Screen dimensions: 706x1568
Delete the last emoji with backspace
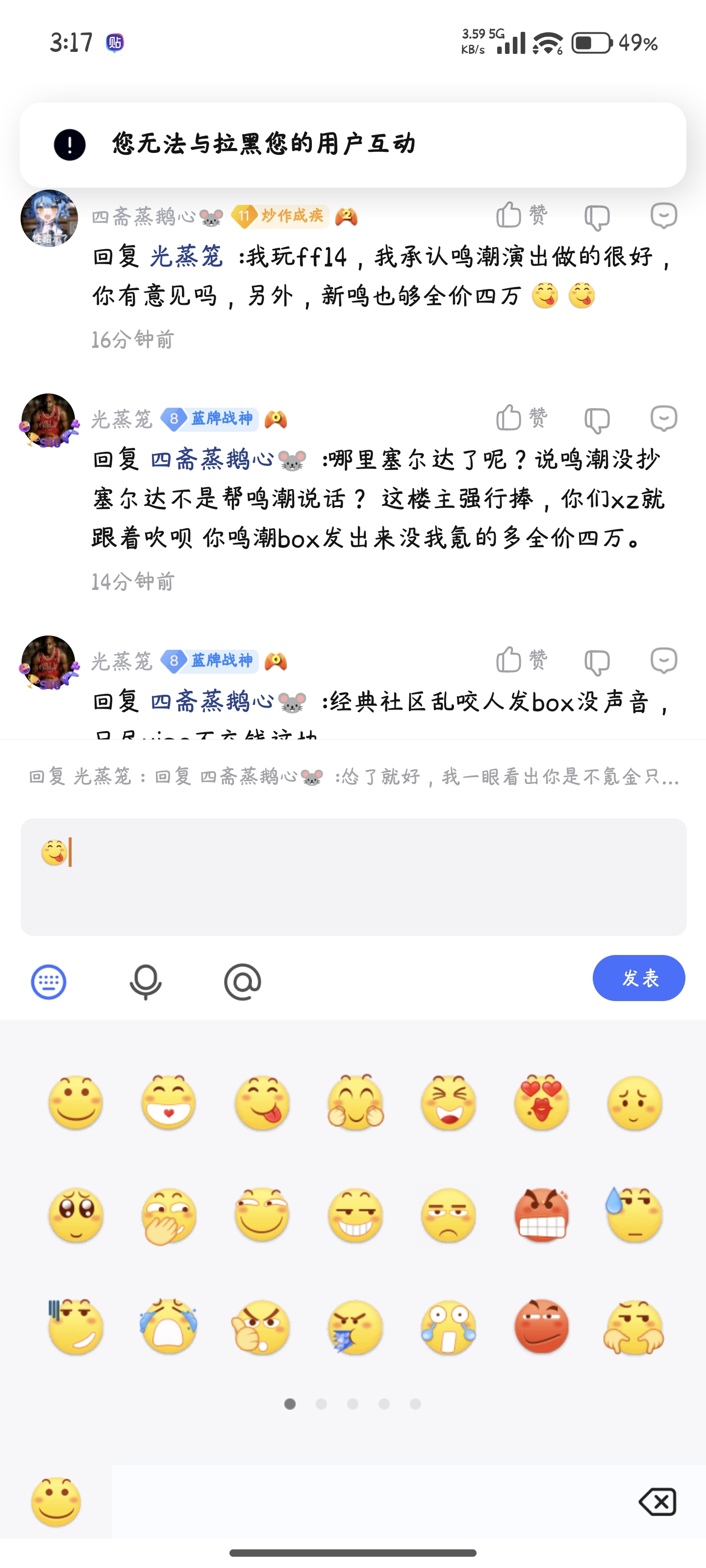(x=658, y=1502)
